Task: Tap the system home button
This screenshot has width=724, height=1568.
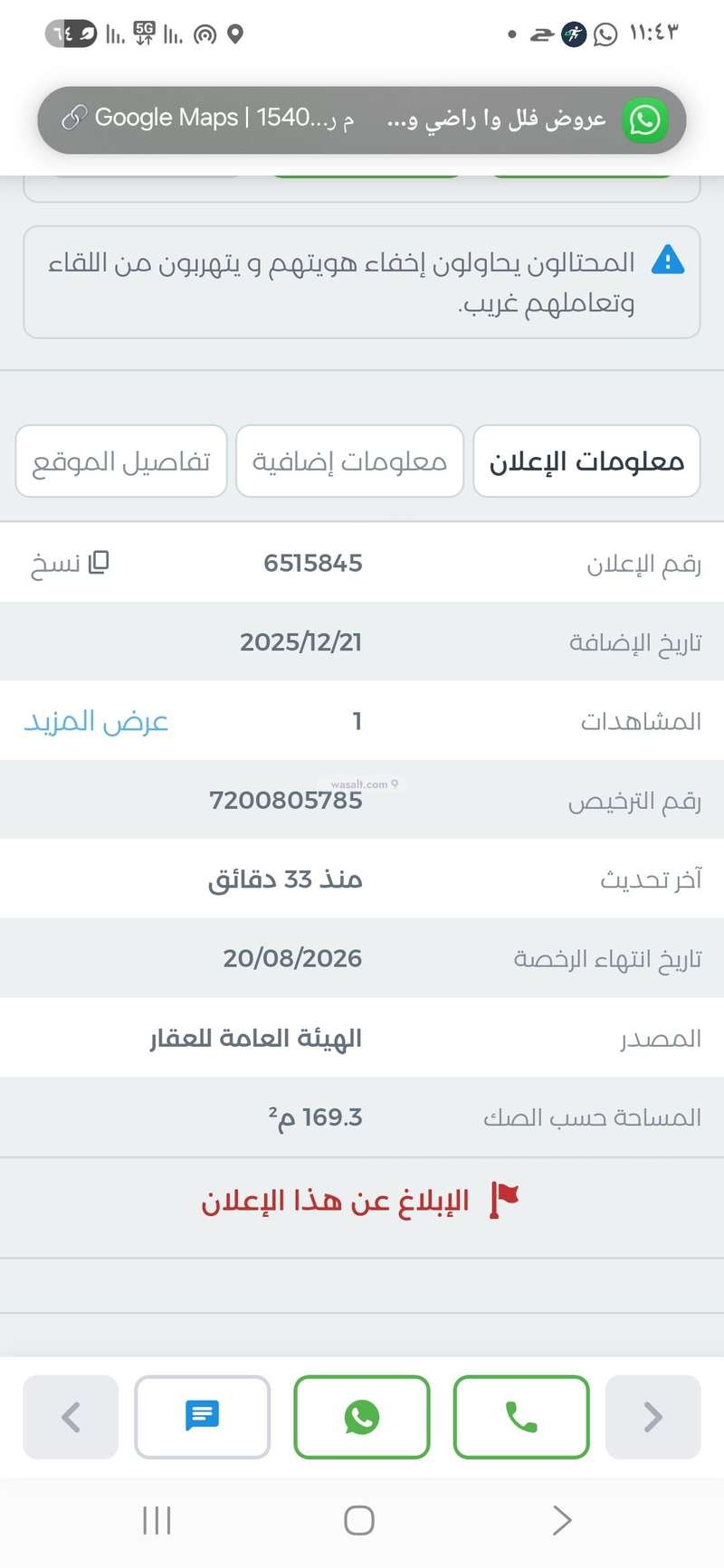Action: [359, 1520]
